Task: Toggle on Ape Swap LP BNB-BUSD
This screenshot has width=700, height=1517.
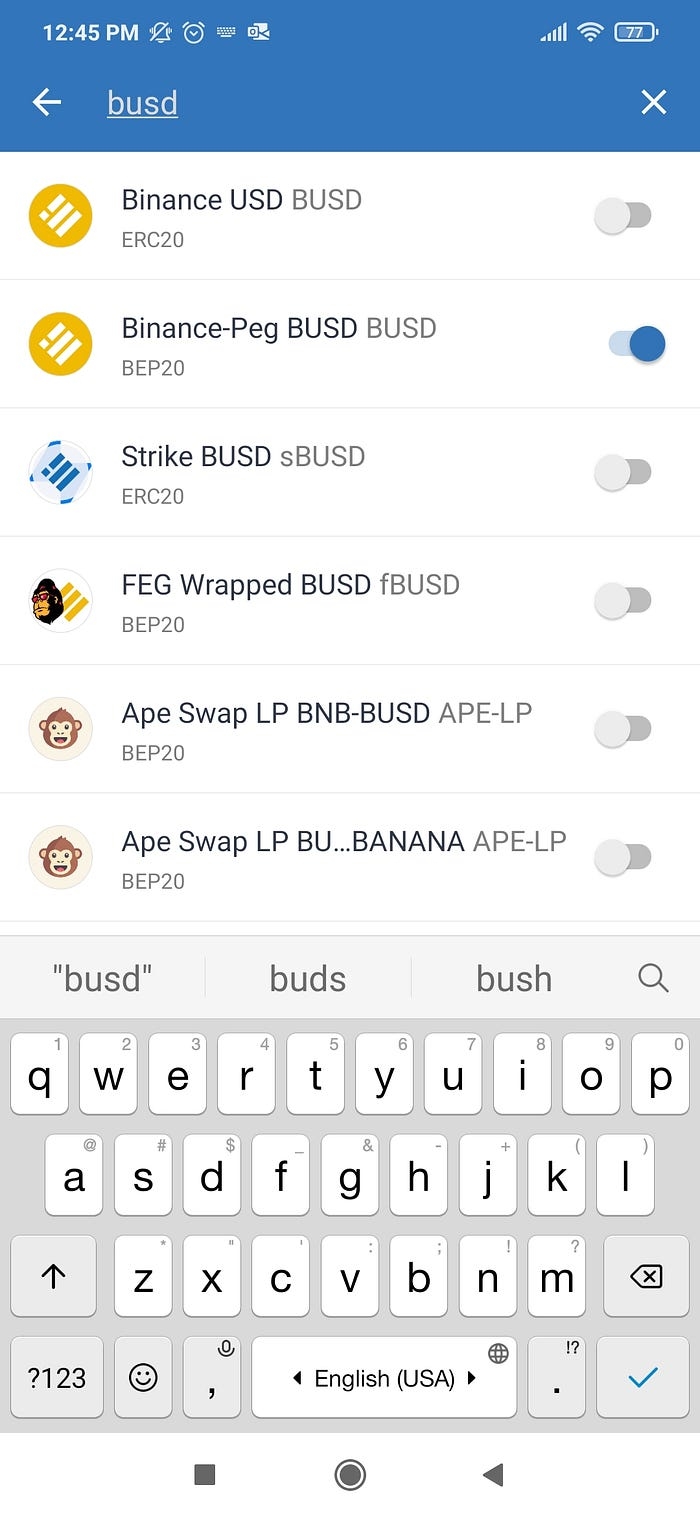Action: [624, 729]
